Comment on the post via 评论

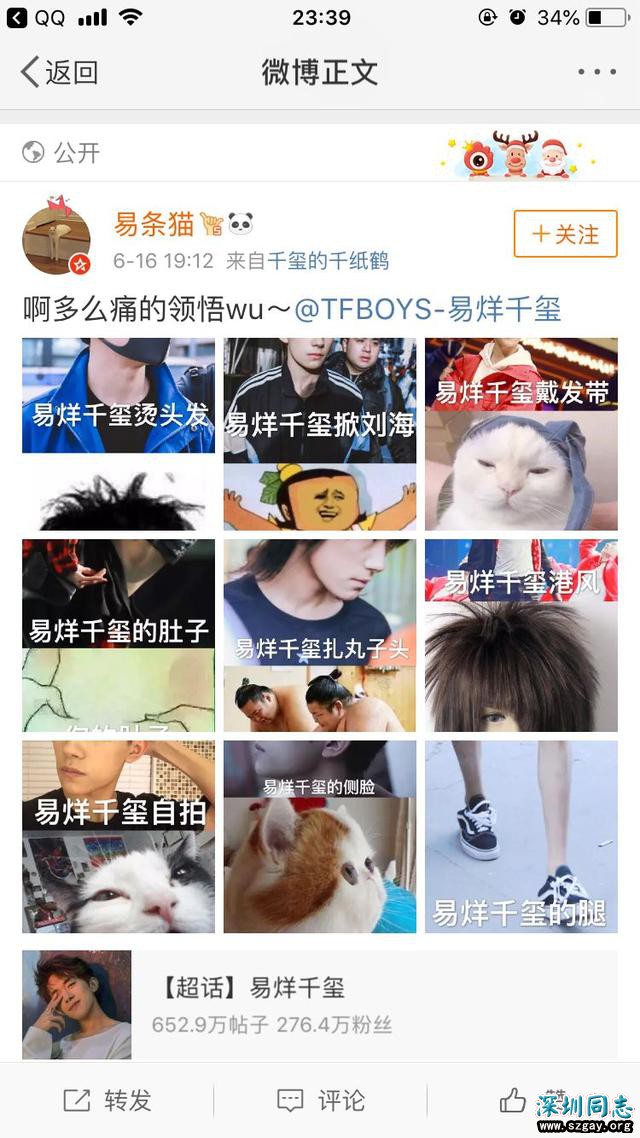320,1101
